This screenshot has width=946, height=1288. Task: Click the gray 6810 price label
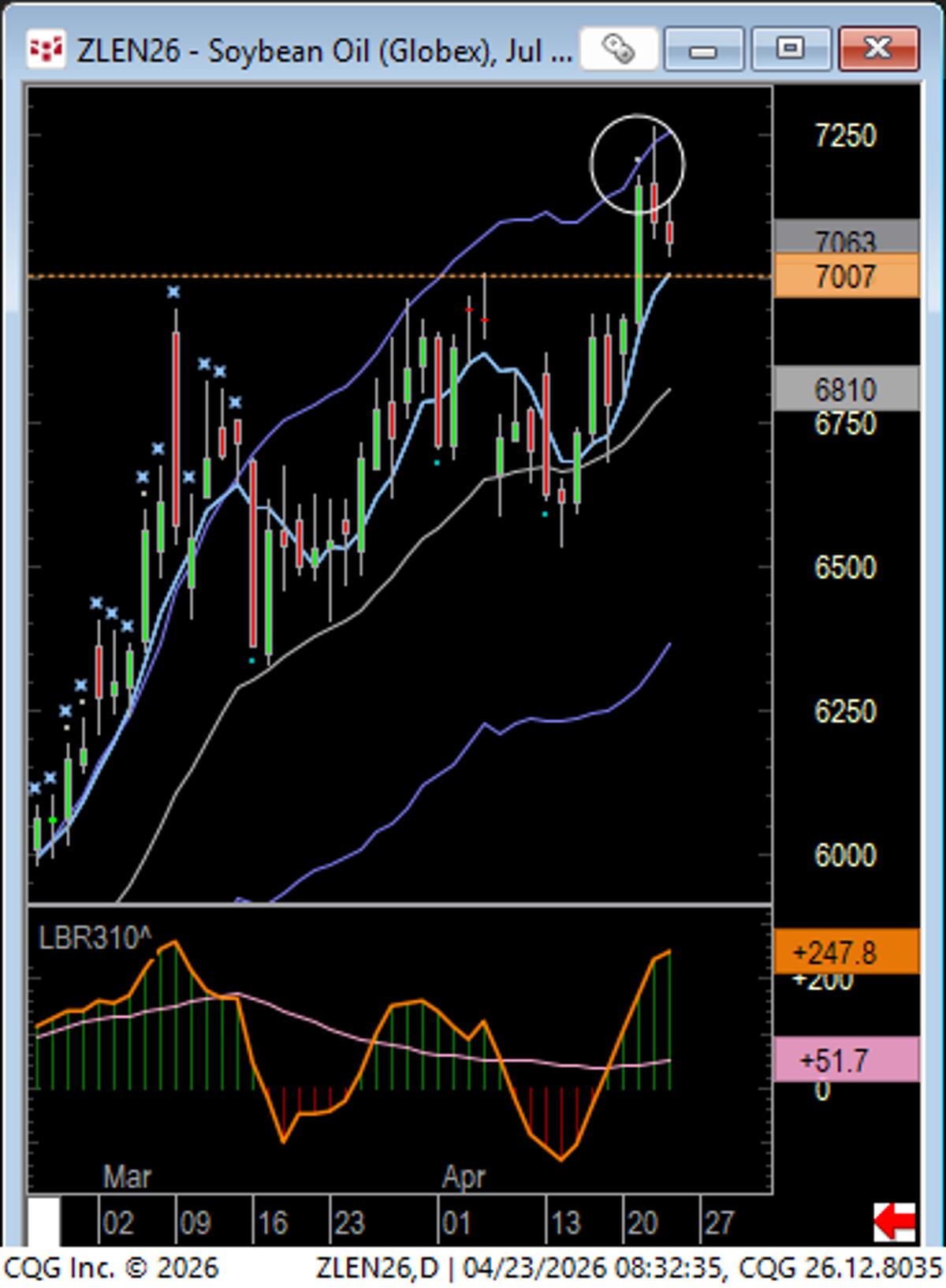pyautogui.click(x=847, y=388)
